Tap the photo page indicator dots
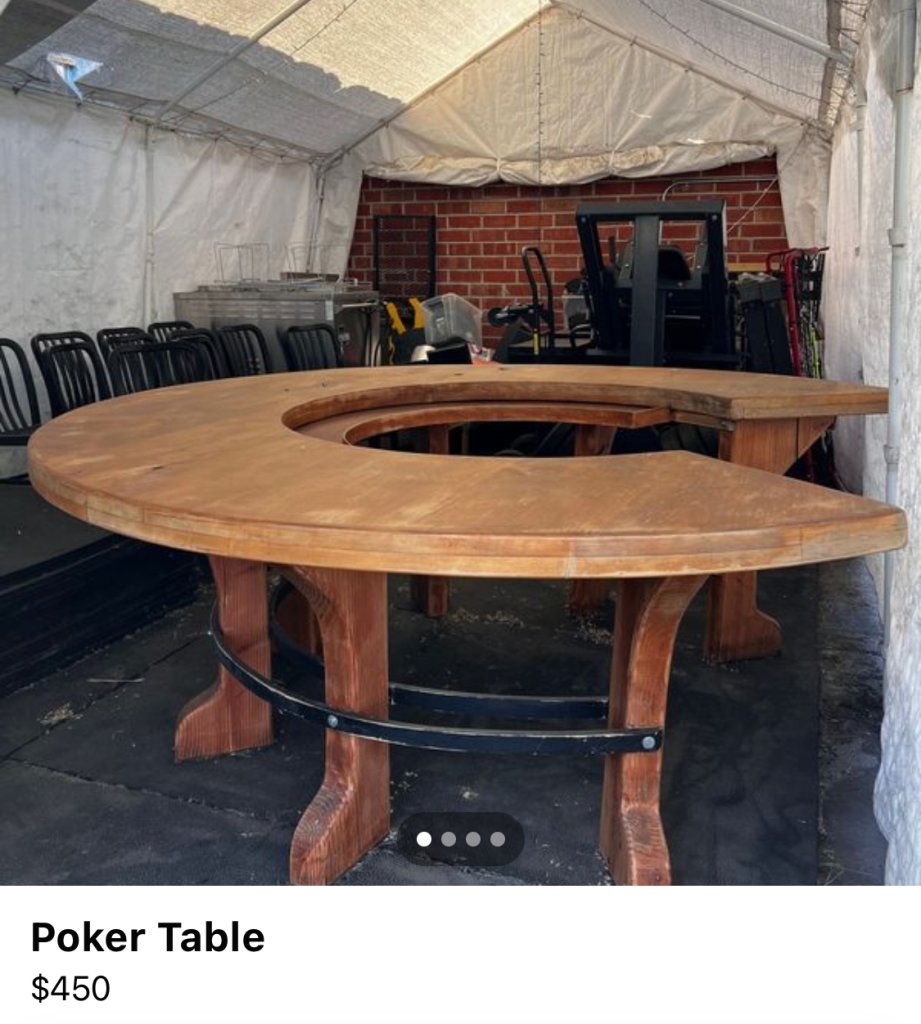The height and width of the screenshot is (1024, 921). (461, 839)
